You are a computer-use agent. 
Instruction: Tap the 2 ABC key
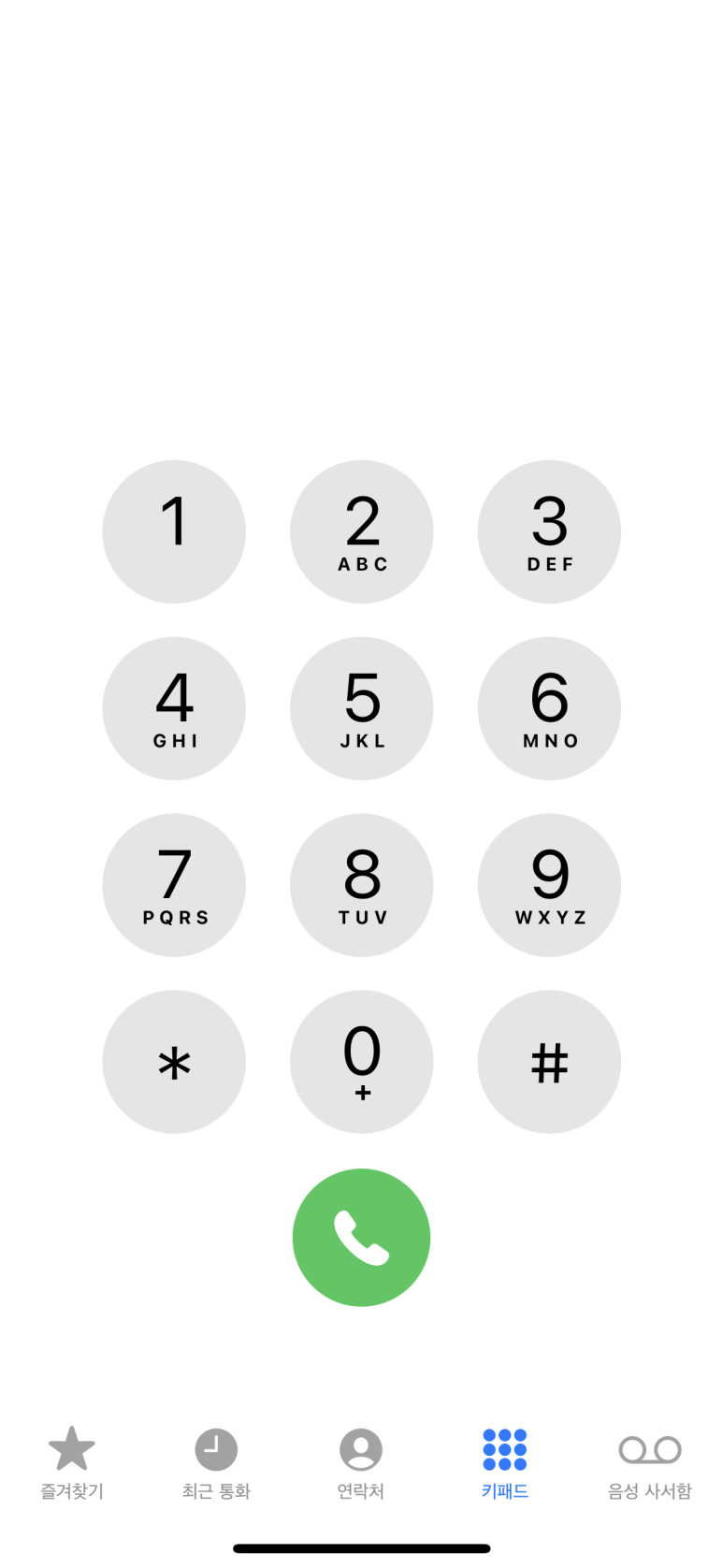coord(362,531)
